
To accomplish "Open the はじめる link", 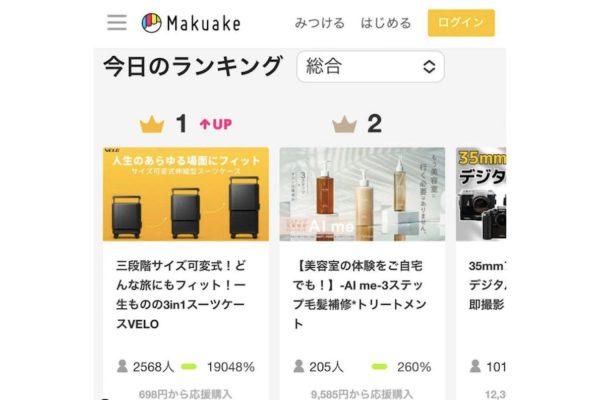I will pos(386,23).
